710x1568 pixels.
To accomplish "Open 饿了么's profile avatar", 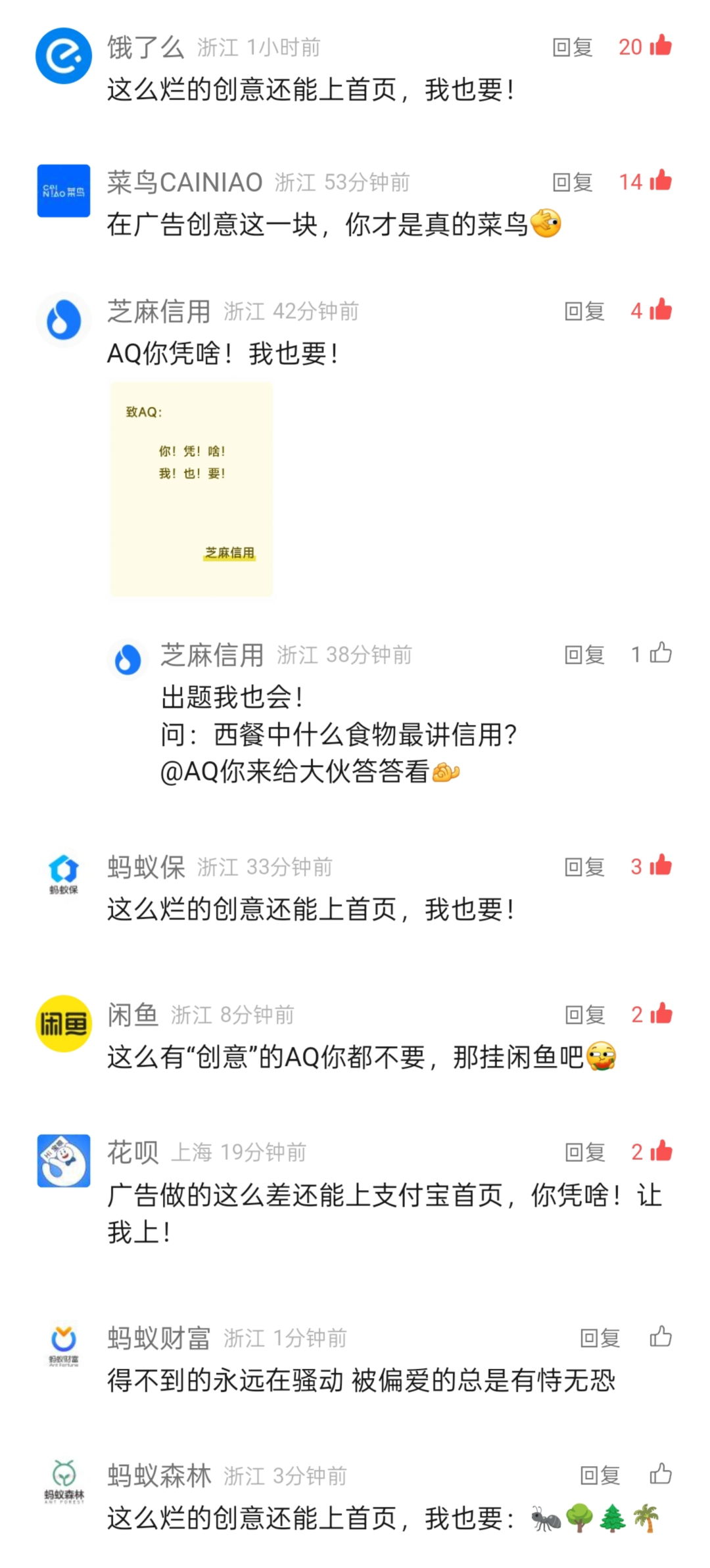I will pyautogui.click(x=64, y=56).
